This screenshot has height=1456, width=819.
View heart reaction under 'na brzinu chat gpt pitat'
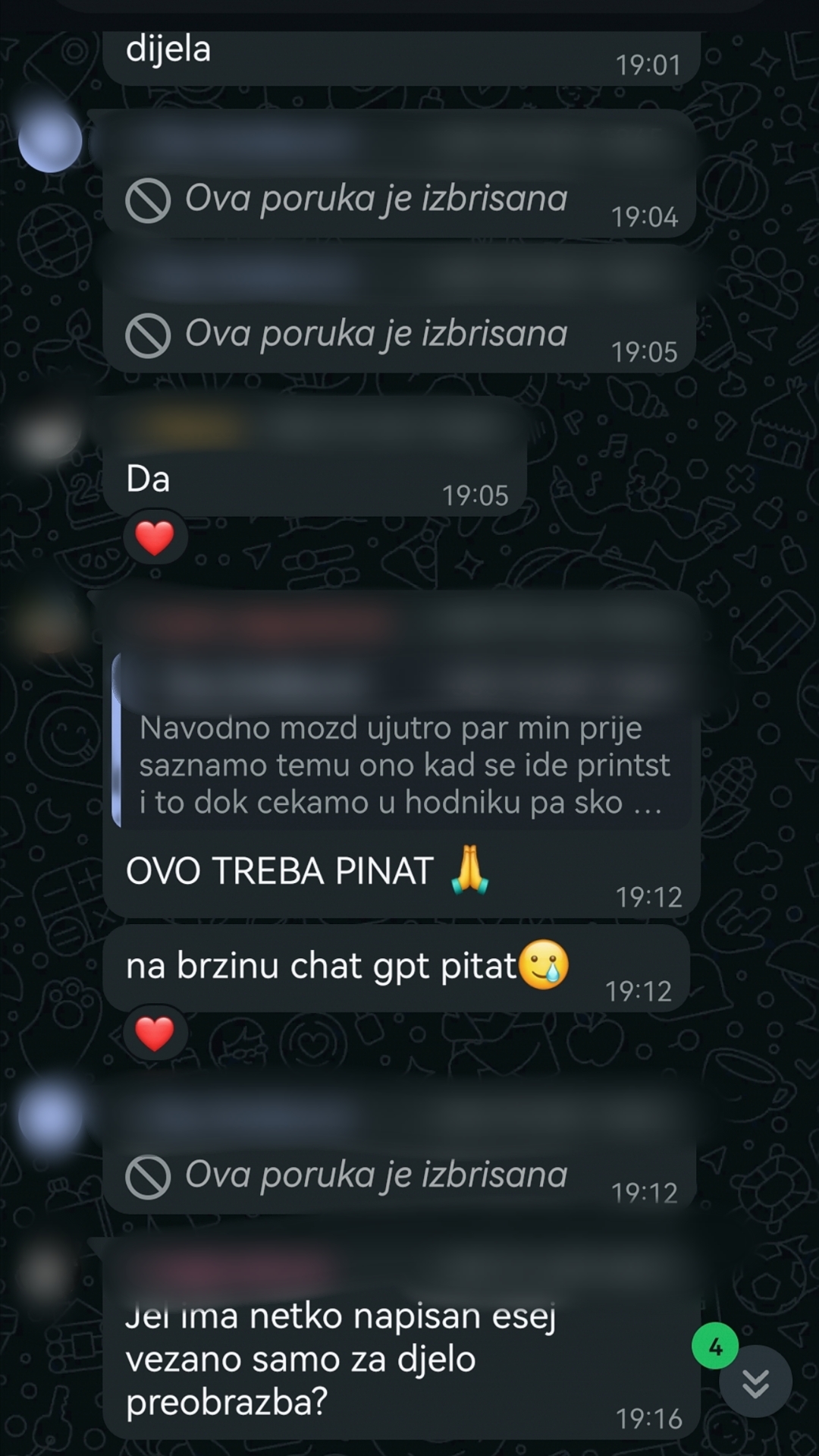coord(155,1033)
